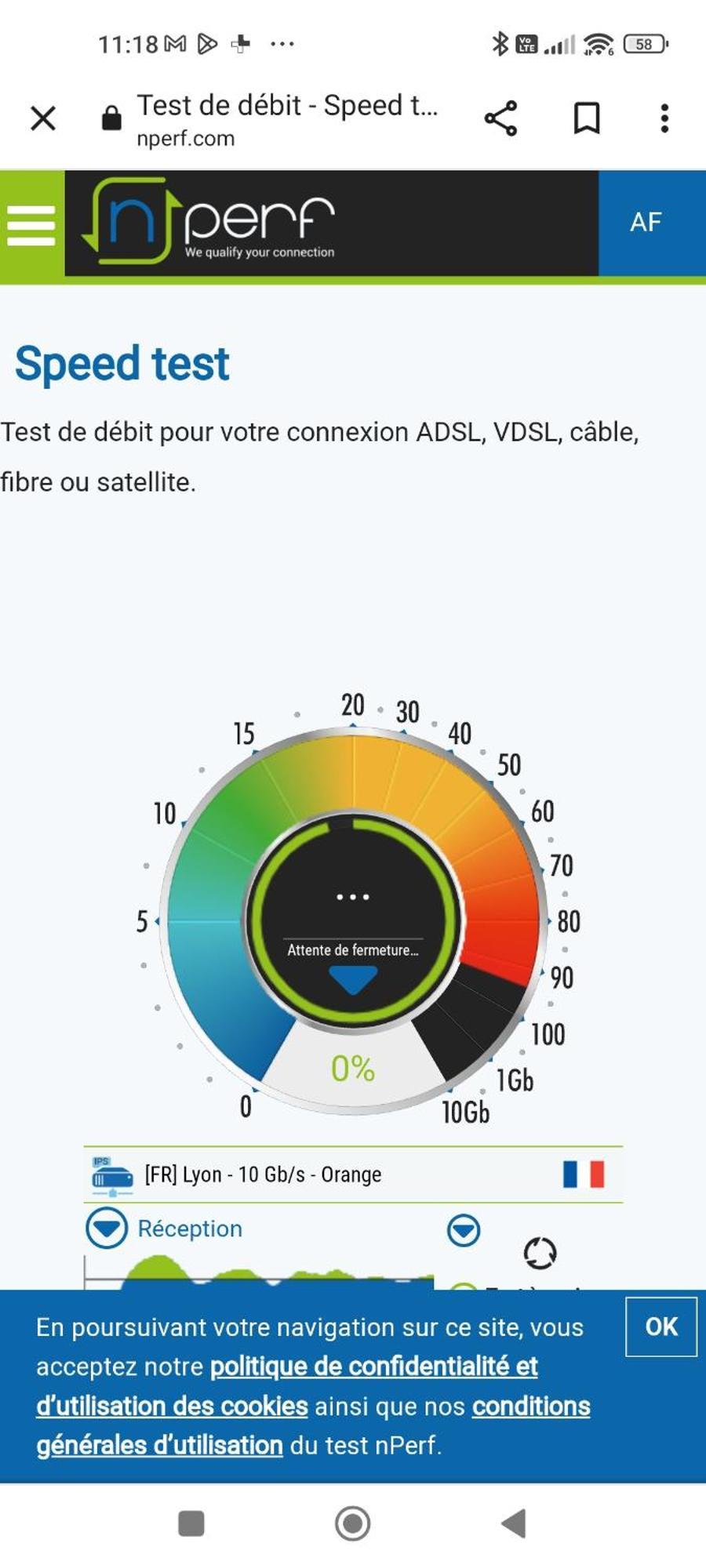Bookmark the nperf.com page
The image size is (706, 1568).
(x=586, y=118)
